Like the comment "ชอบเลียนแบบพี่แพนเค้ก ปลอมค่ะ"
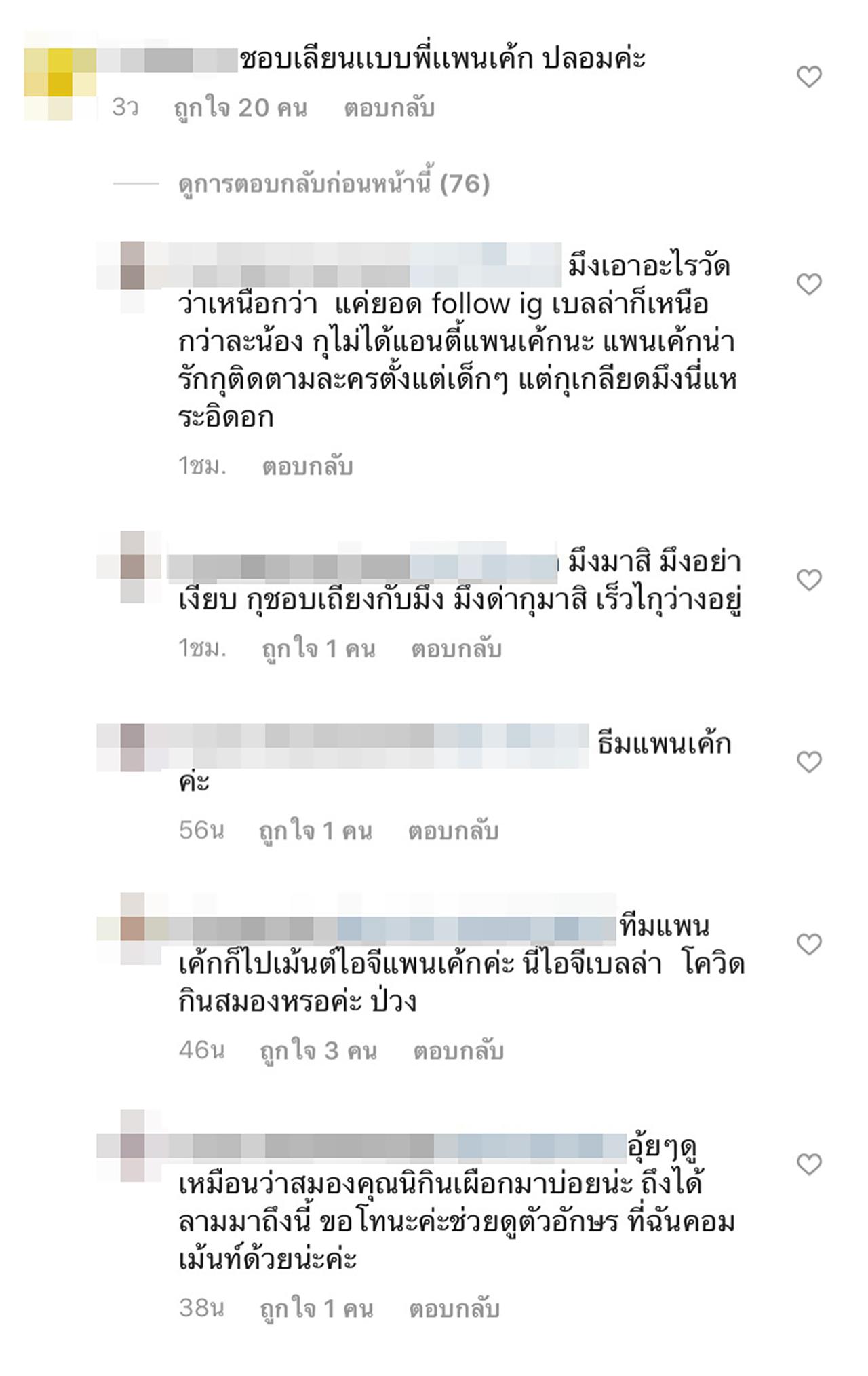The width and height of the screenshot is (868, 1376). click(x=808, y=77)
